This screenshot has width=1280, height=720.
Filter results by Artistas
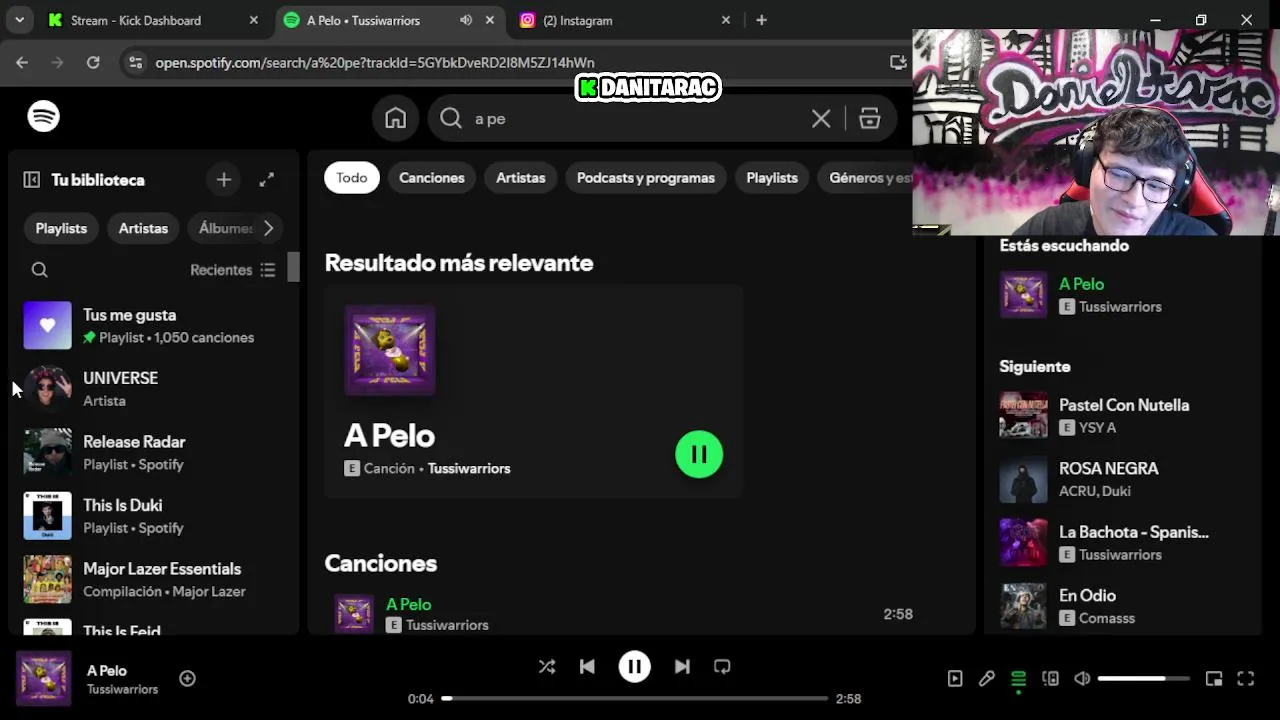[520, 178]
